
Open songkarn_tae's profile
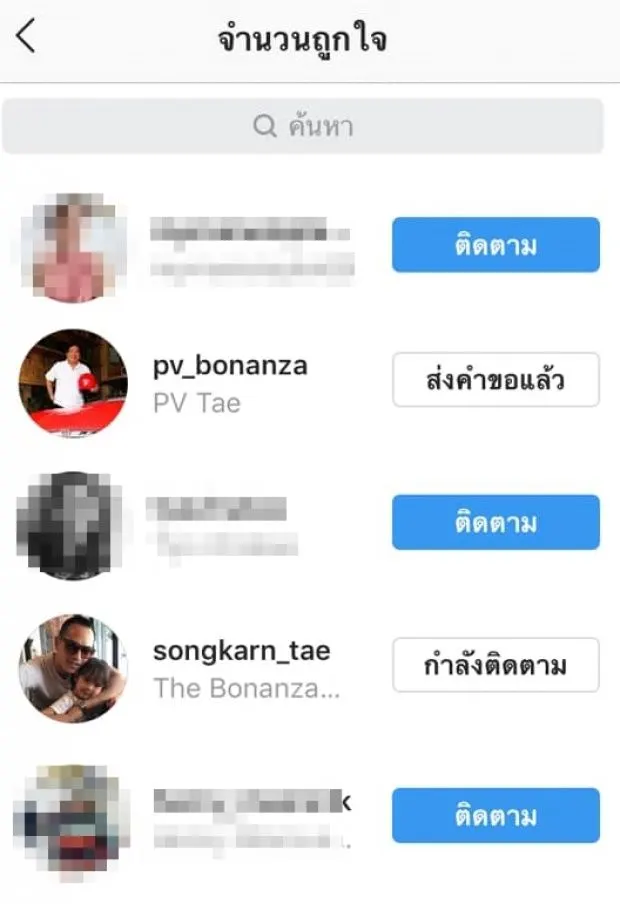[x=241, y=652]
